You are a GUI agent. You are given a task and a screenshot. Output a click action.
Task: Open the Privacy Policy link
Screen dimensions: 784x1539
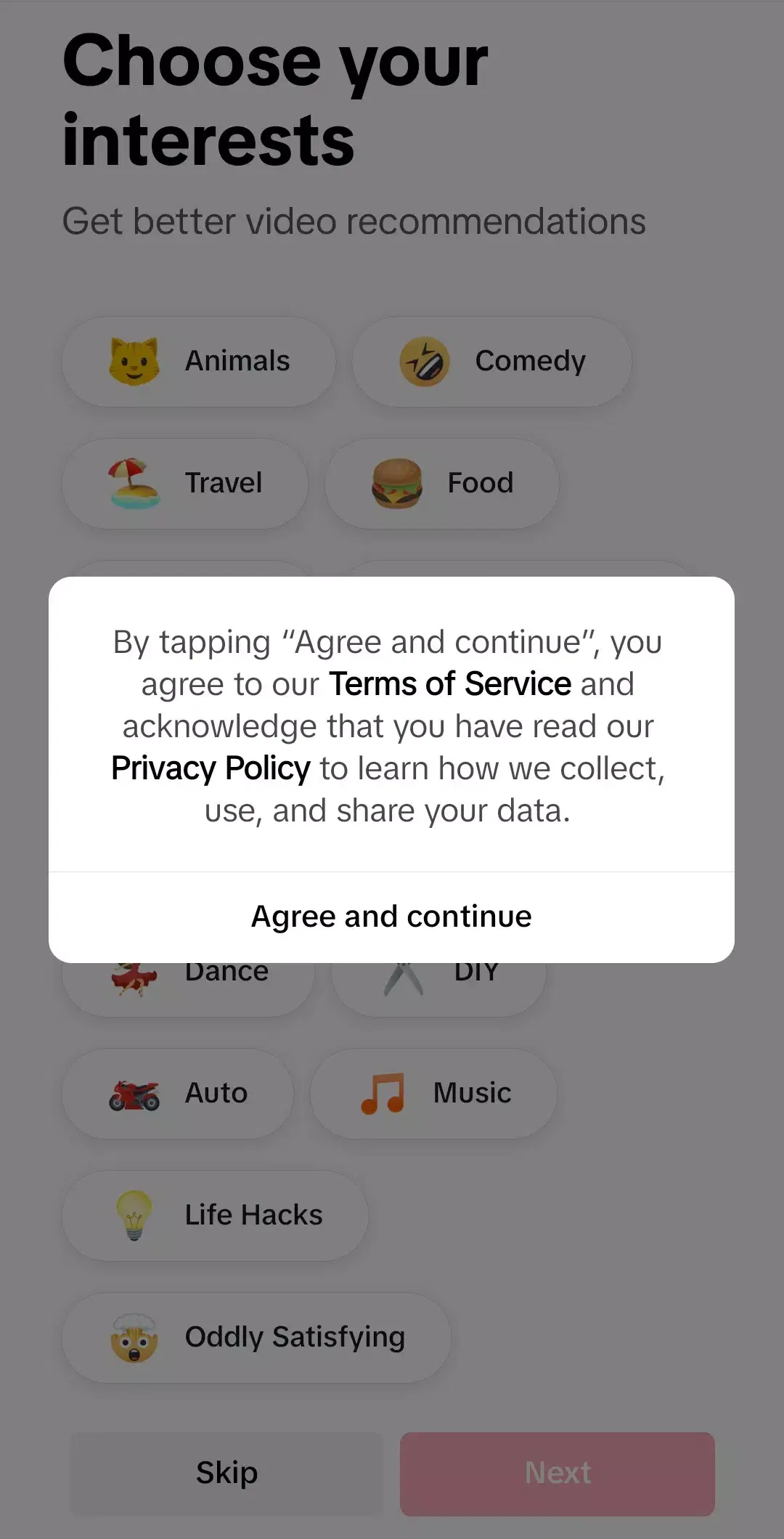coord(211,768)
